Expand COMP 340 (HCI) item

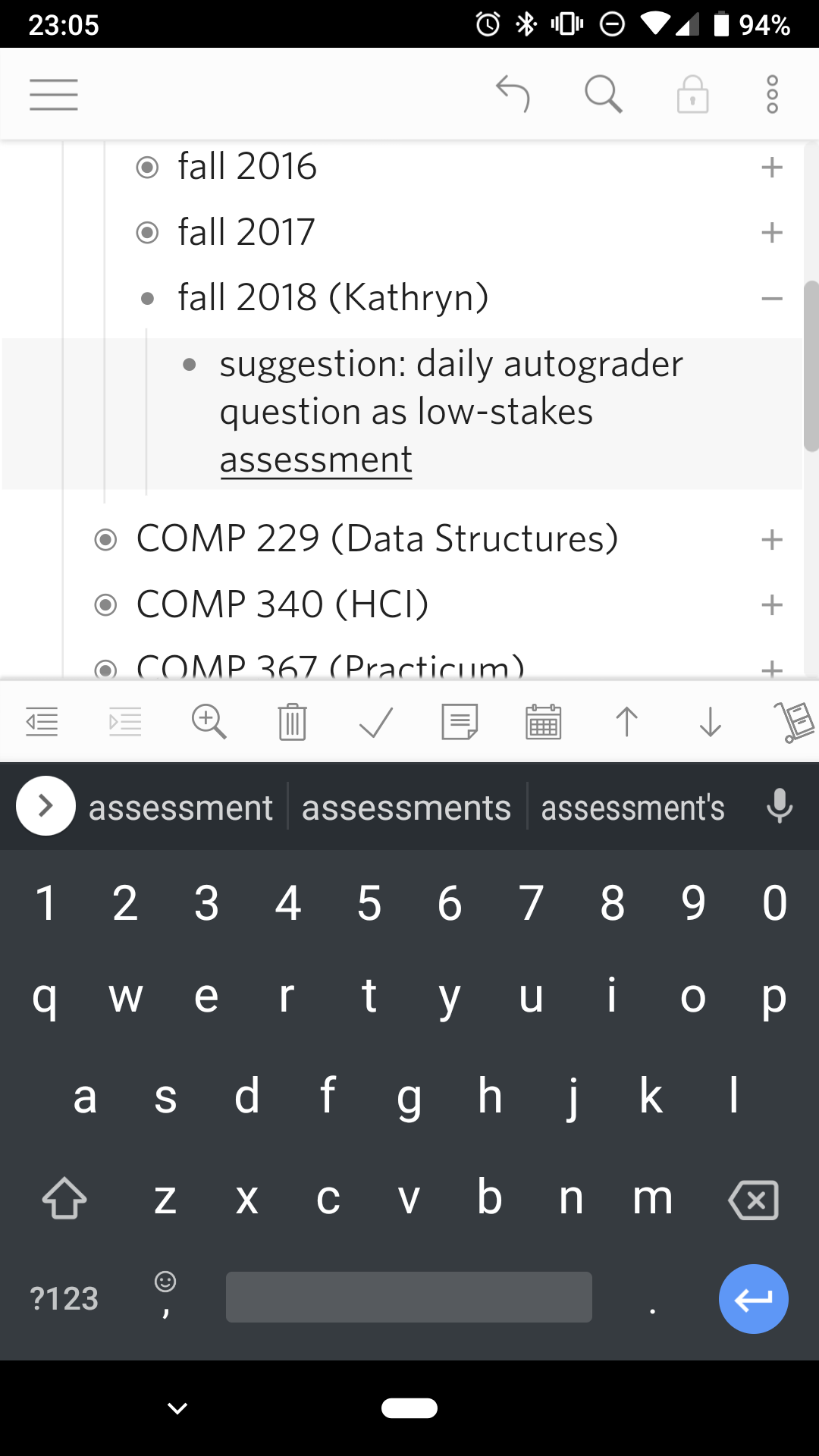[x=772, y=605]
